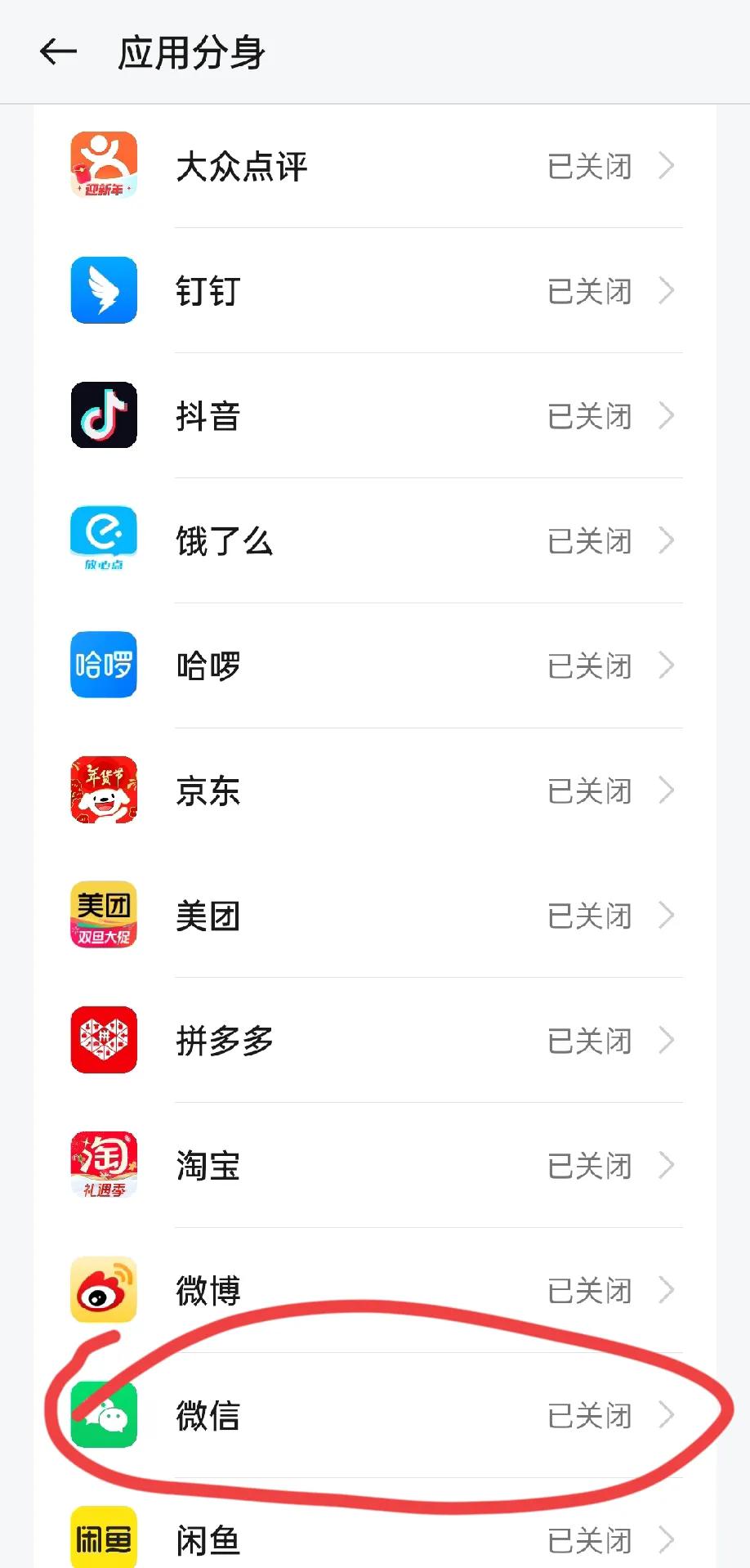This screenshot has height=1568, width=750.
Task: Toggle the 已关闭 status for 微信
Action: coord(590,1416)
